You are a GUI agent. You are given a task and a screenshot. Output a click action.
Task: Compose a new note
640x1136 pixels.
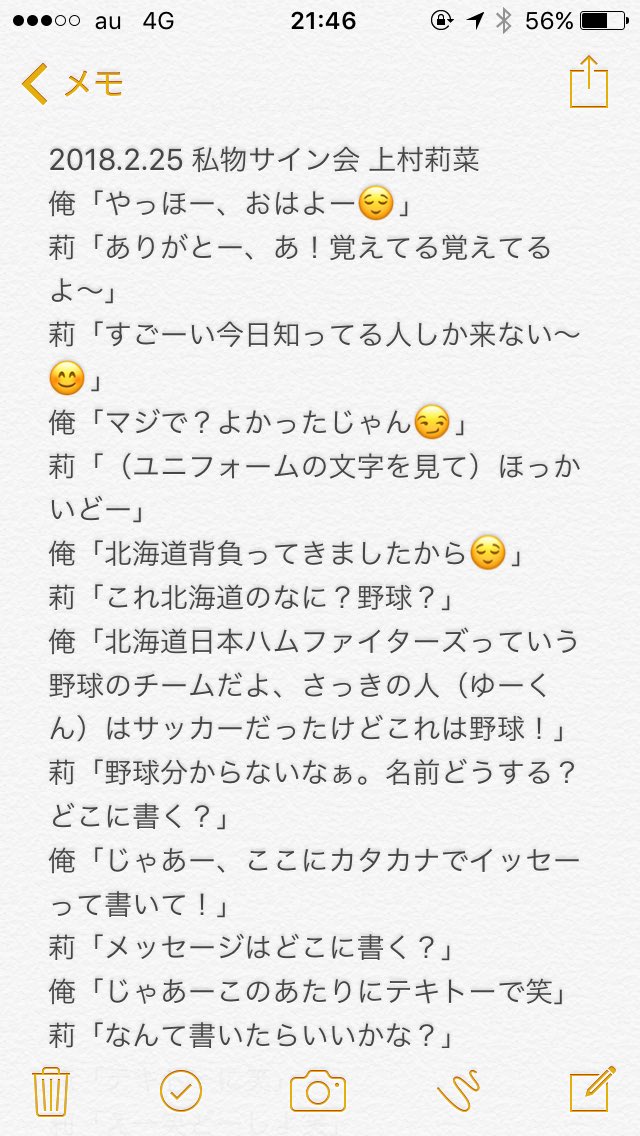point(590,1090)
